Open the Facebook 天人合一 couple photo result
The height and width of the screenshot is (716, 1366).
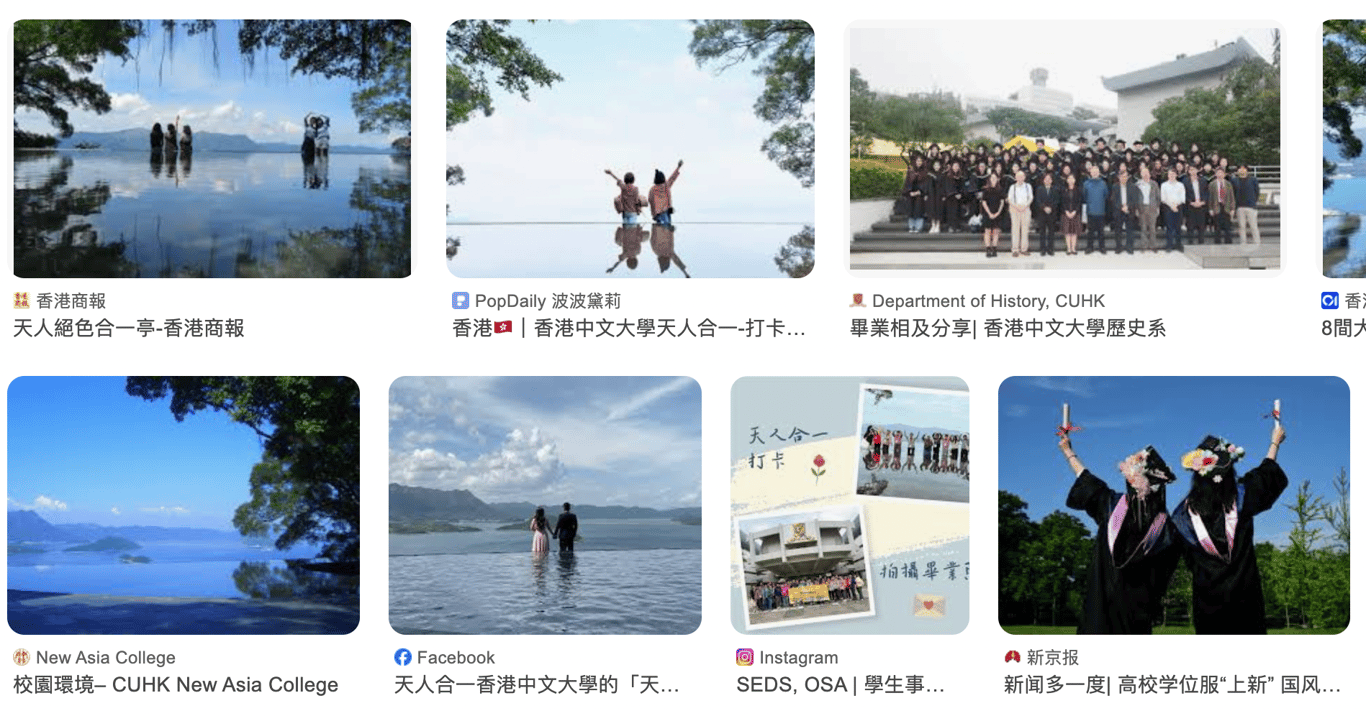pos(545,505)
